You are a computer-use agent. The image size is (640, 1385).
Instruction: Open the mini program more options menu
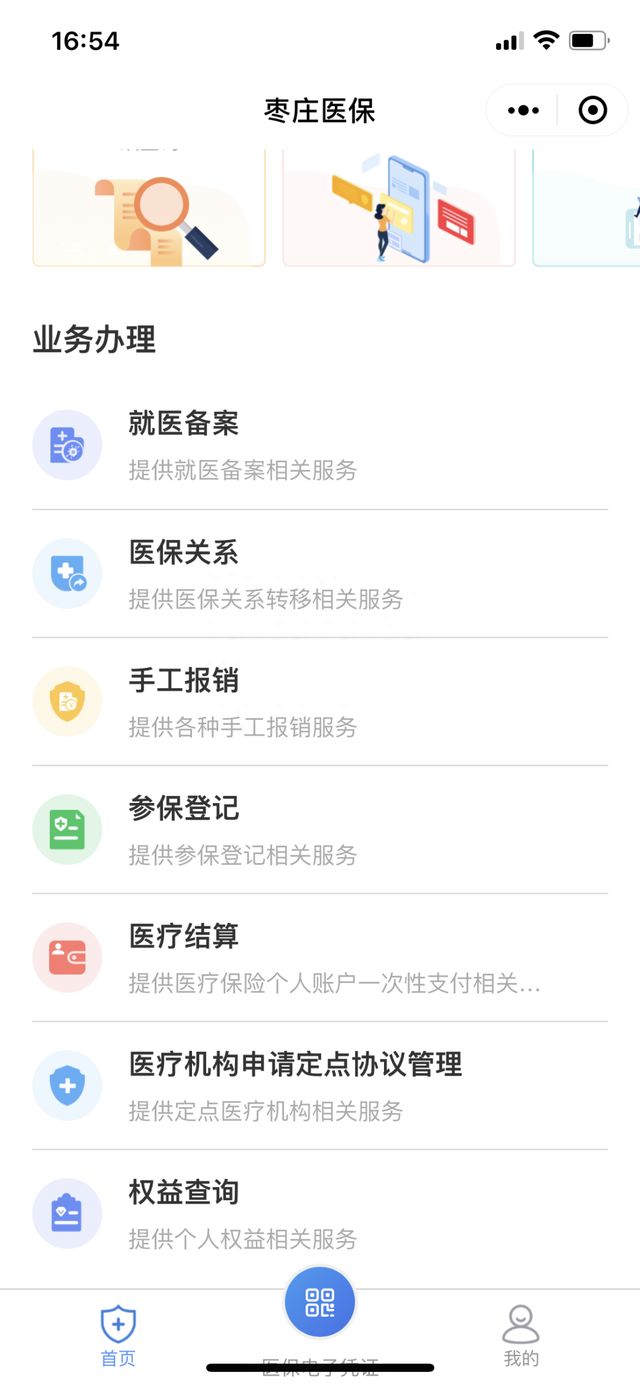523,110
